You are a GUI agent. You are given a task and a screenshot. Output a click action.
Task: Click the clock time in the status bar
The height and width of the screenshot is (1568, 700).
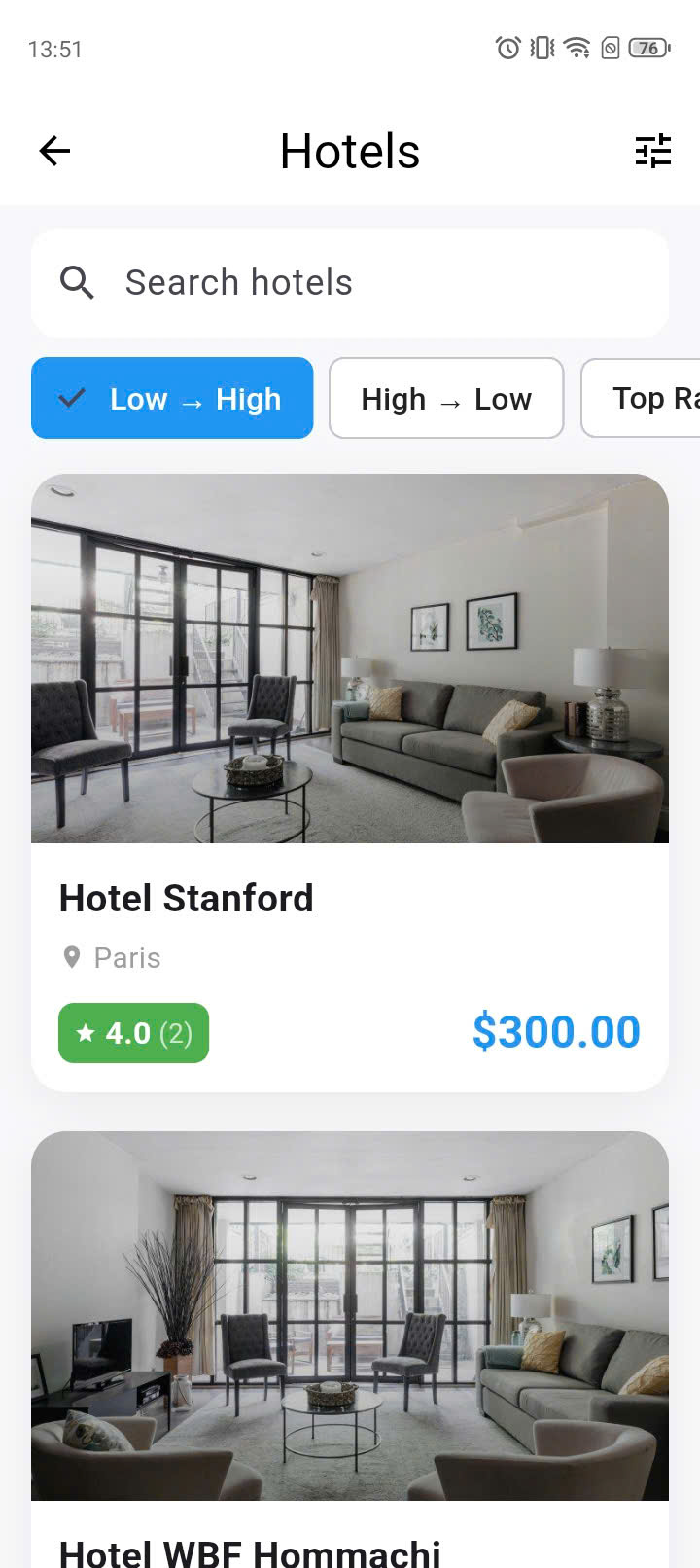55,49
